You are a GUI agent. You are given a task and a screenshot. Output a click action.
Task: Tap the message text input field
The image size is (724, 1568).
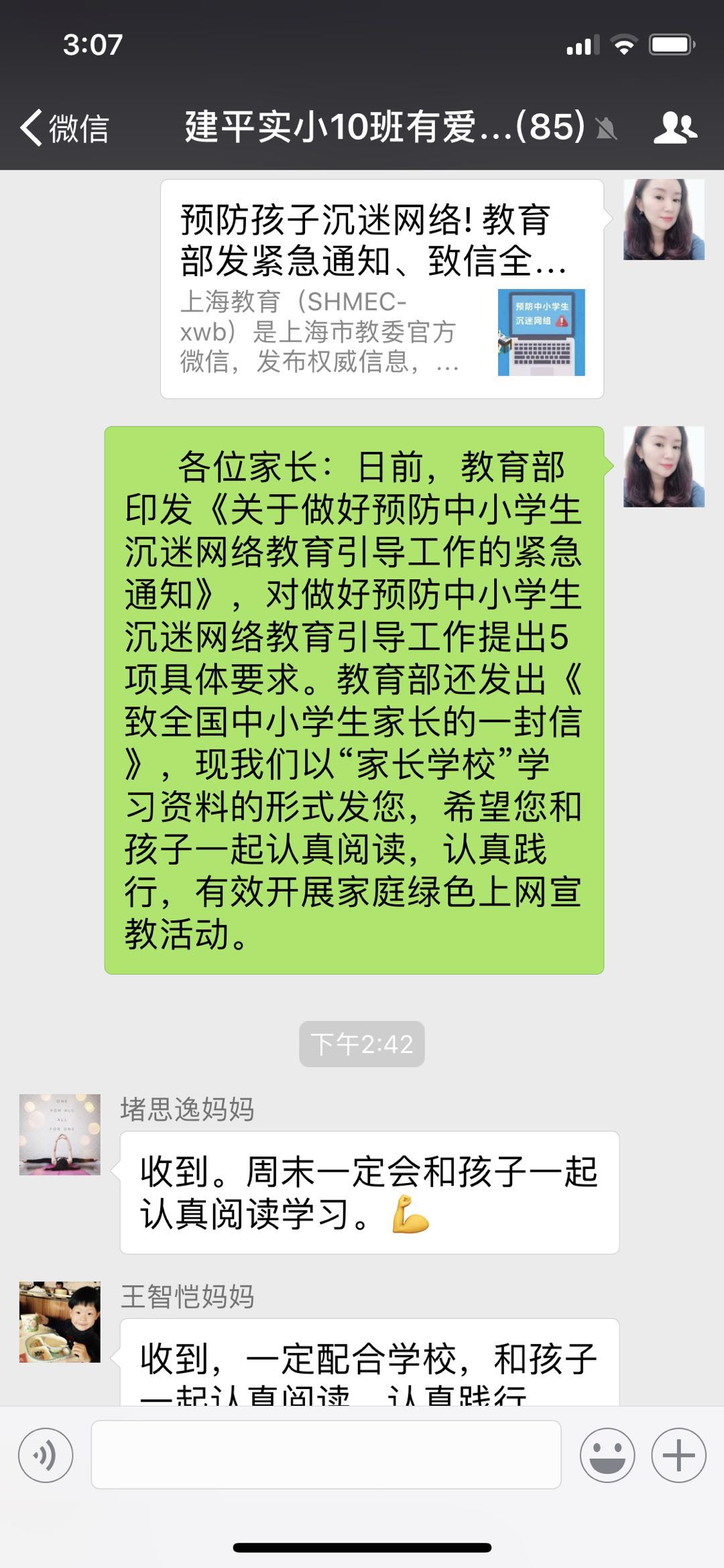tap(326, 1454)
